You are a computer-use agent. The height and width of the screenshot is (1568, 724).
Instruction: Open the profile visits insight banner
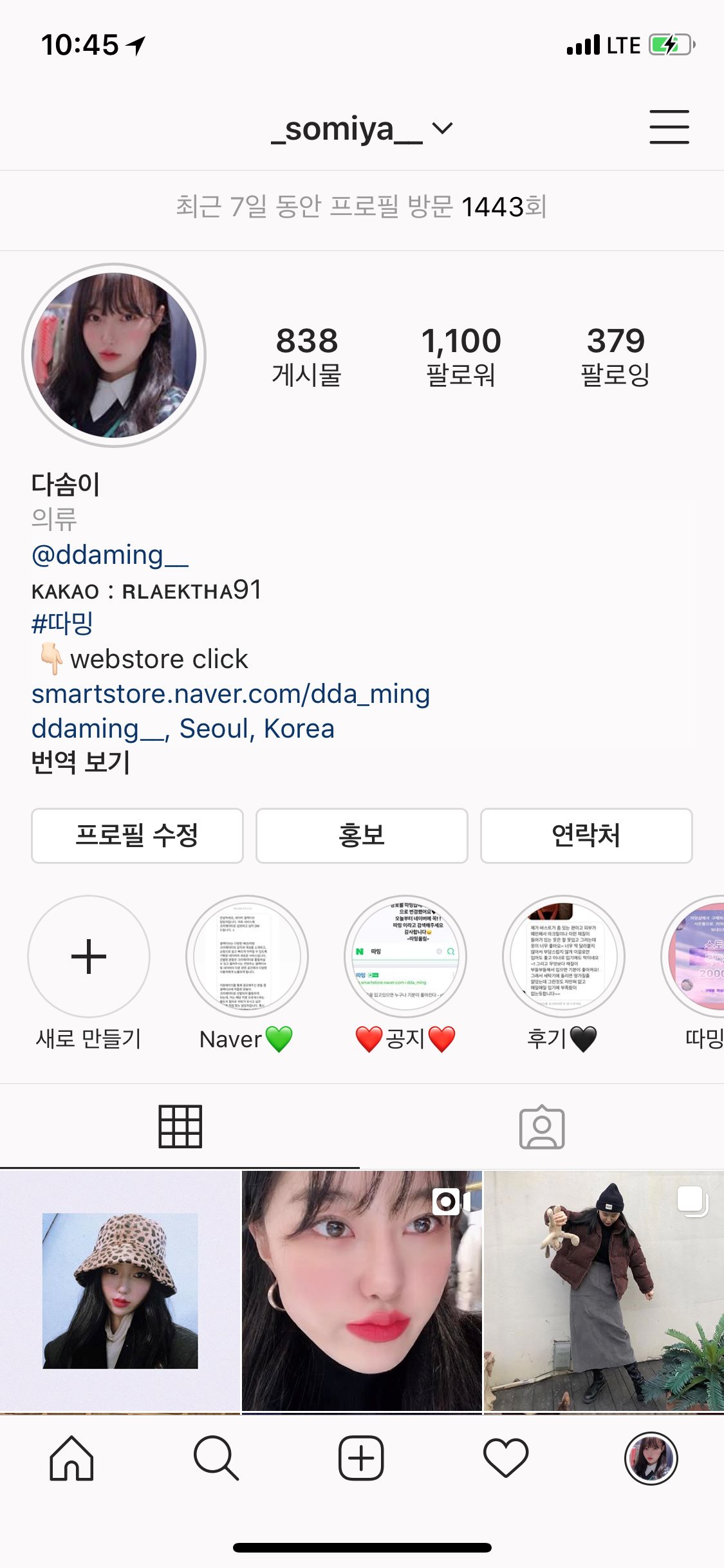pos(362,207)
